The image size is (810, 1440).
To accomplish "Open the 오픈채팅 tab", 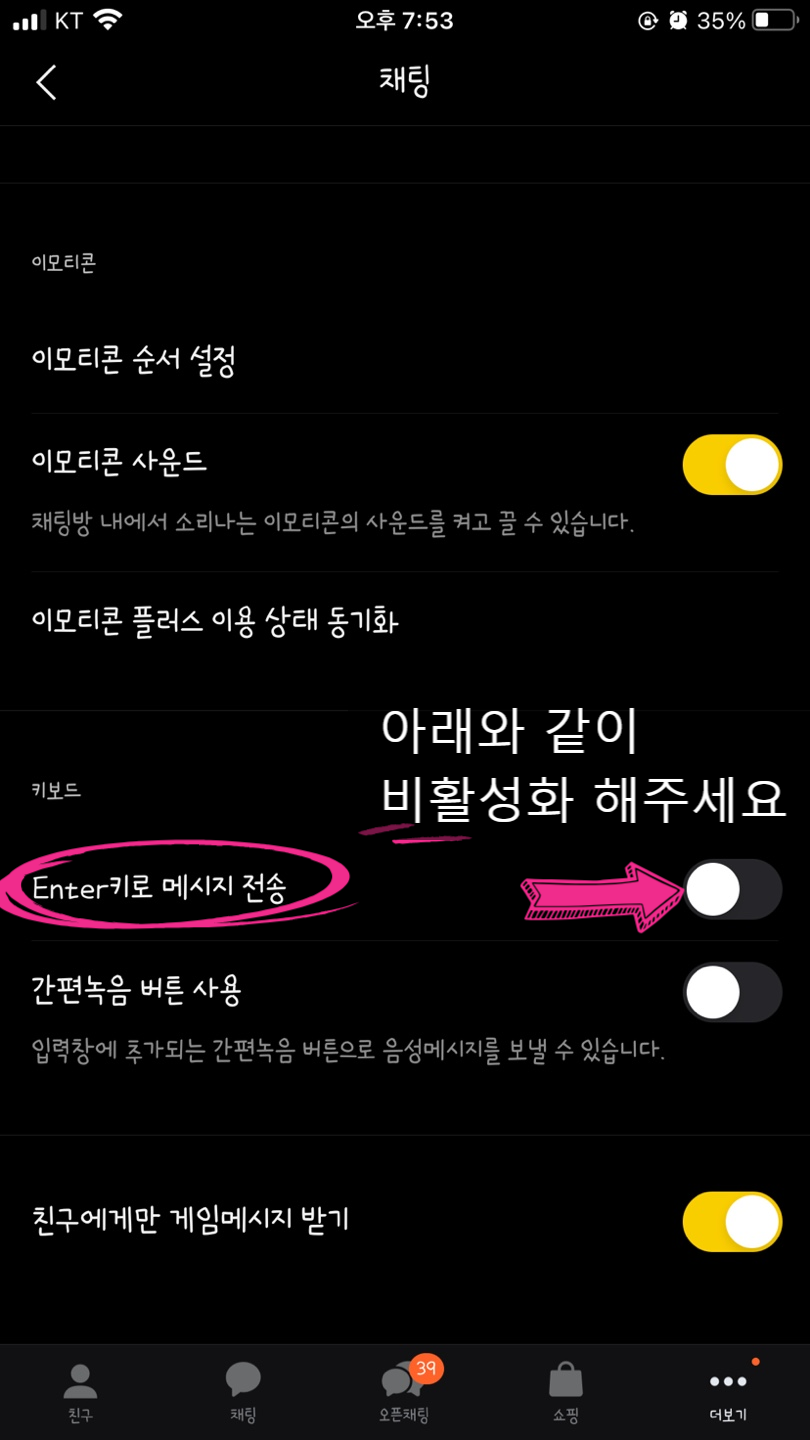I will pos(405,1392).
